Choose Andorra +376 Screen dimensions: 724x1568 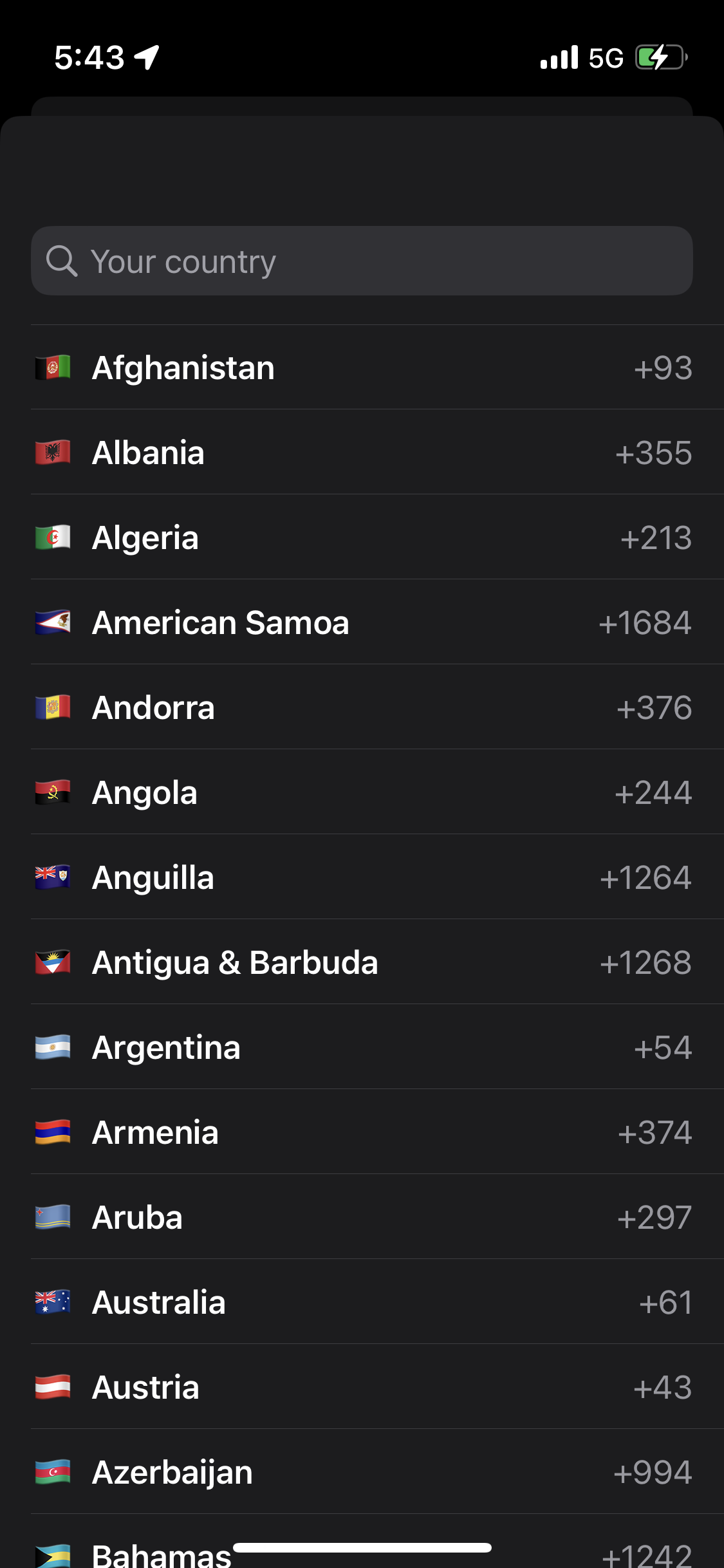(x=362, y=707)
